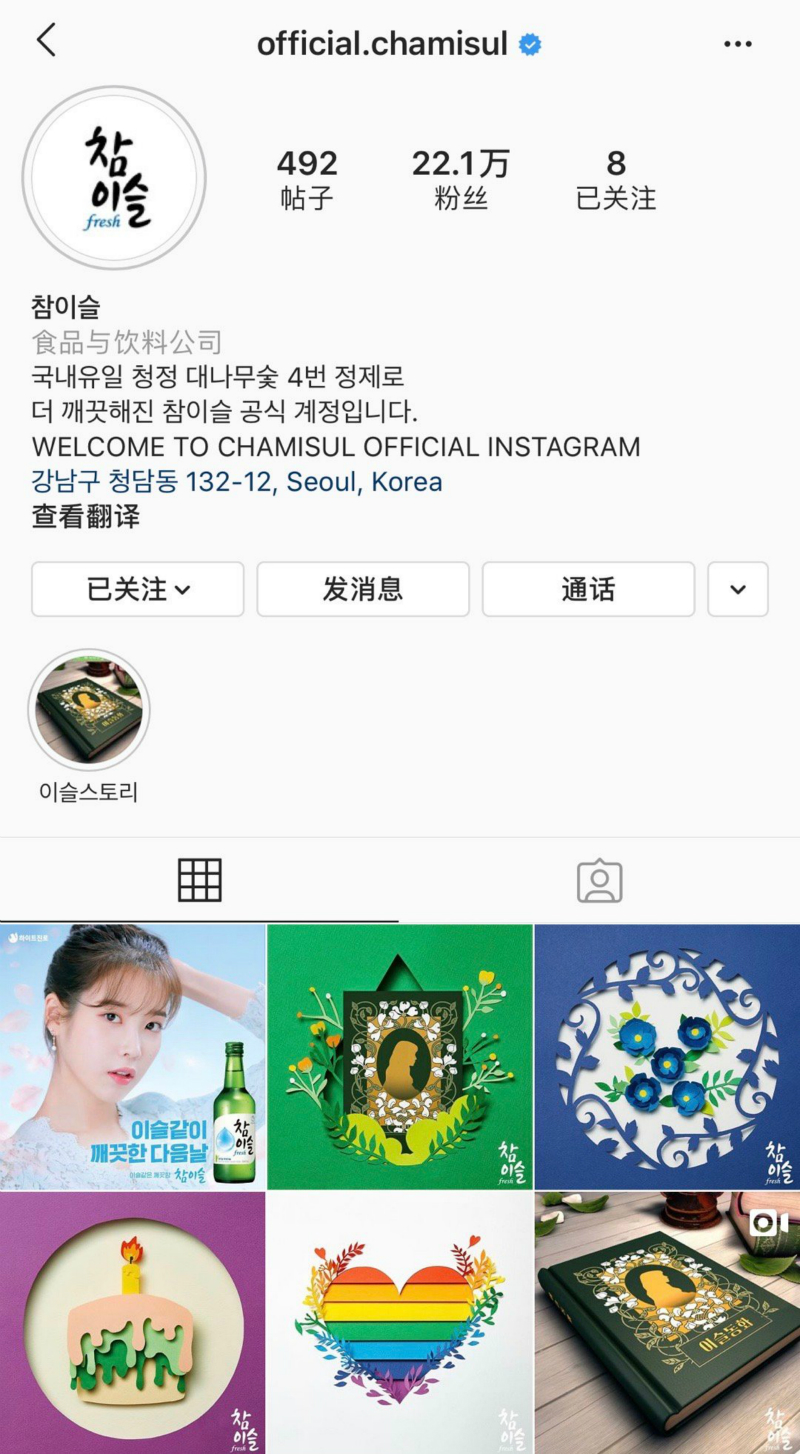Screen dimensions: 800x1454
Task: Open the green book video post
Action: click(x=668, y=1322)
